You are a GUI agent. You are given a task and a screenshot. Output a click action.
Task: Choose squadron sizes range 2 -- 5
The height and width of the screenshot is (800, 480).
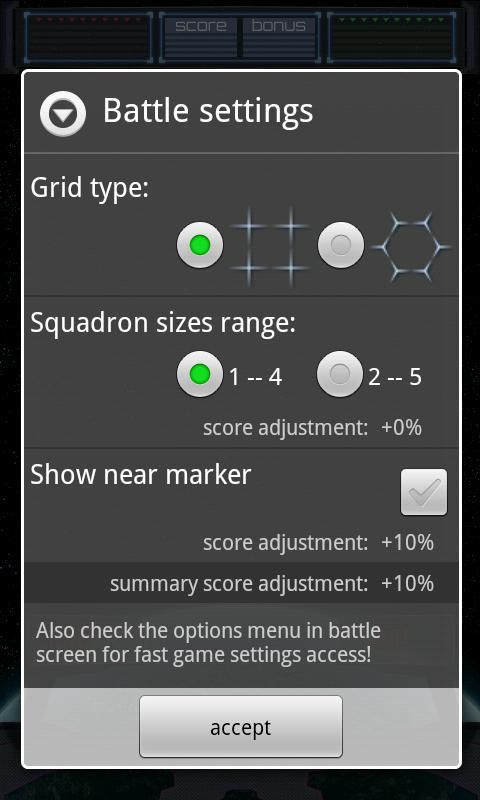340,374
